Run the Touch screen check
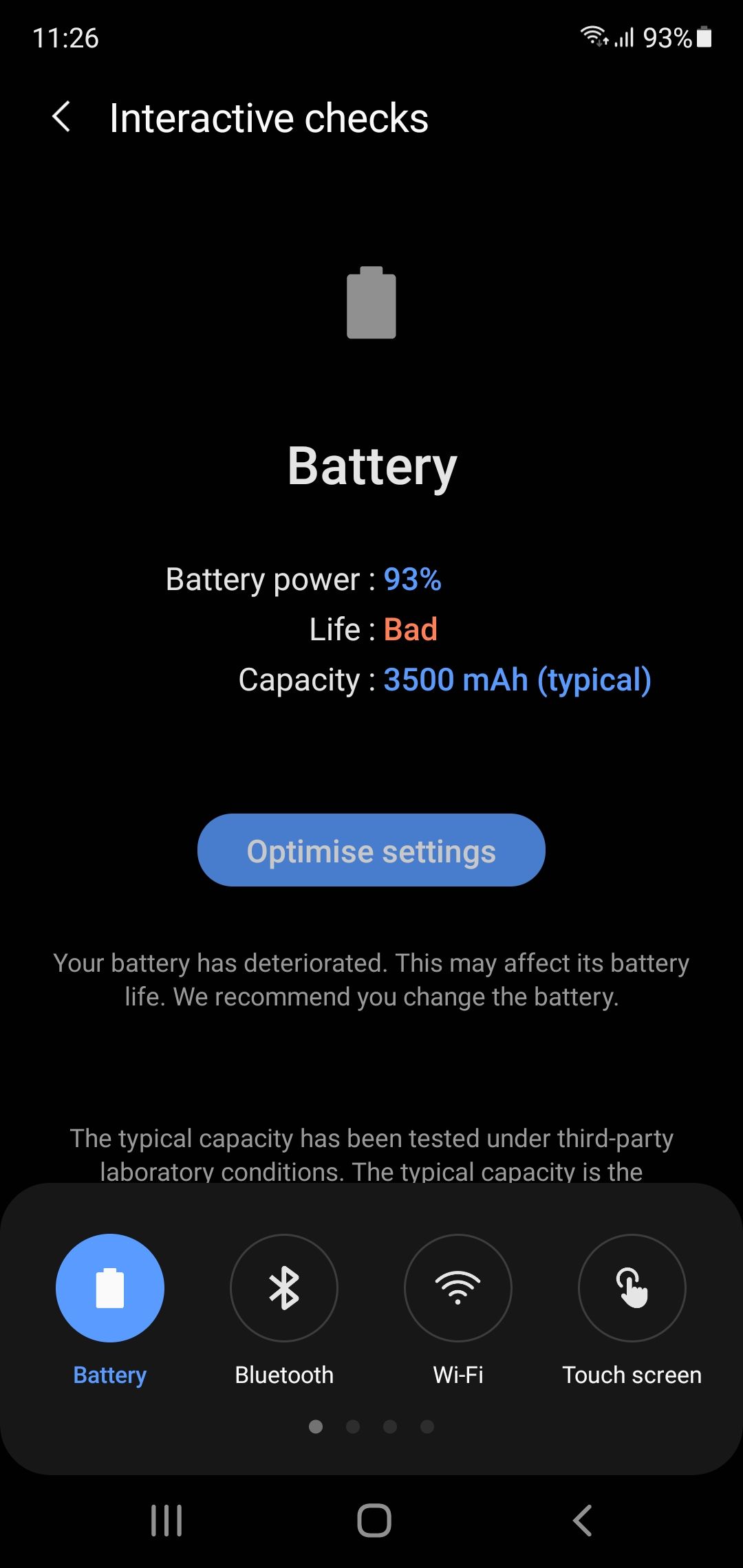 632,1287
